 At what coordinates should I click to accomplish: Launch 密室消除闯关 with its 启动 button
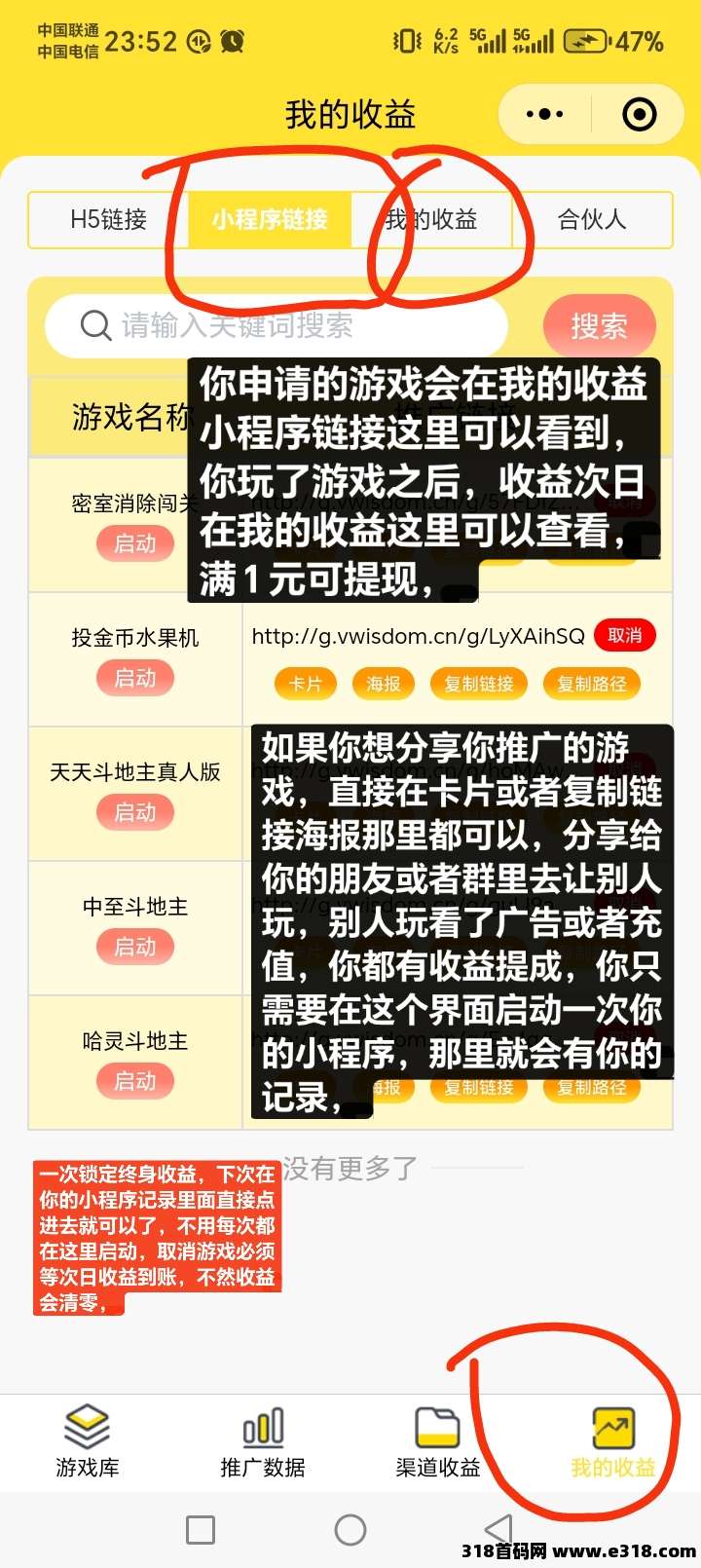[135, 543]
